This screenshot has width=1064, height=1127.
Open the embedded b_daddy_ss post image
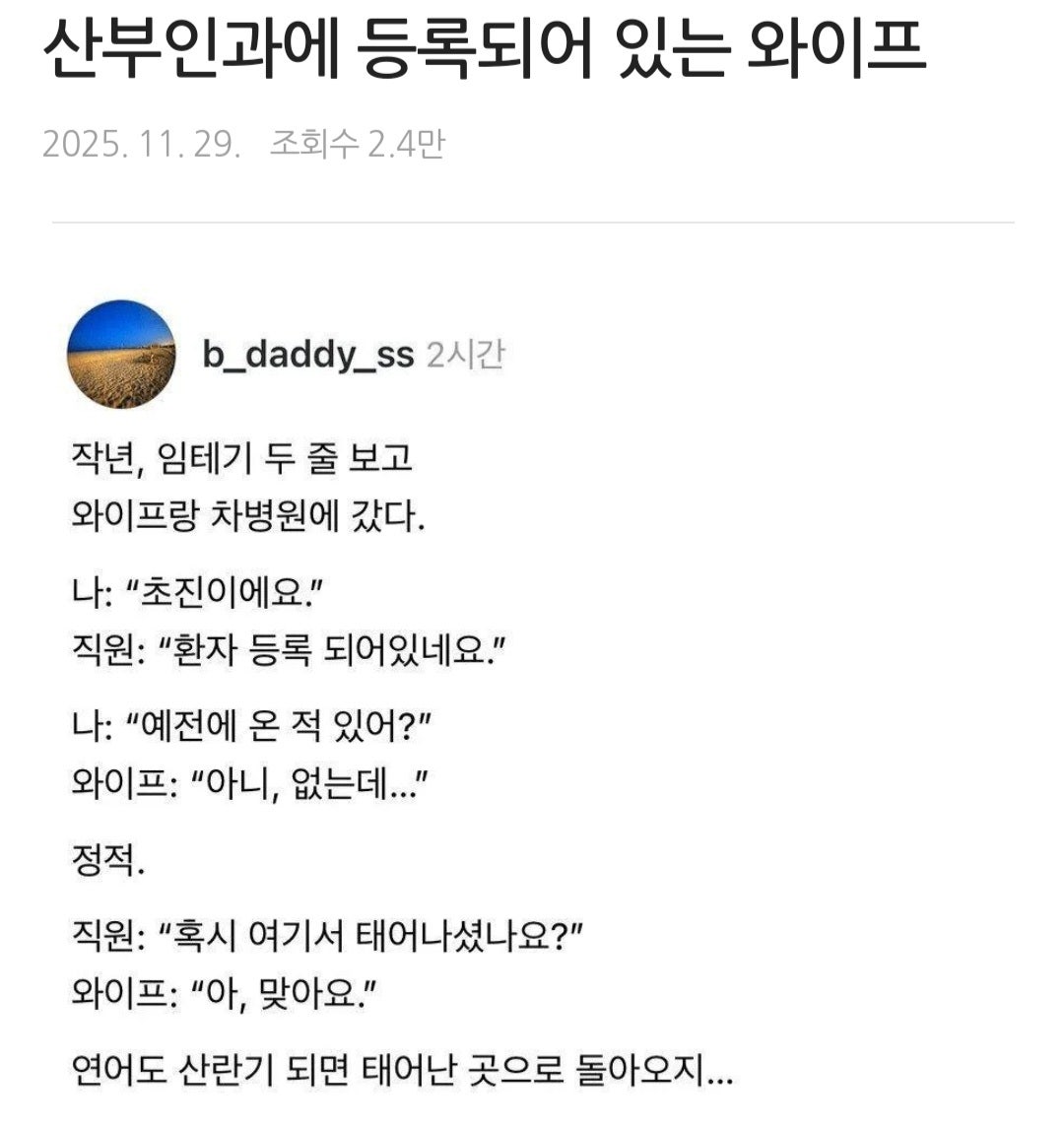click(532, 690)
